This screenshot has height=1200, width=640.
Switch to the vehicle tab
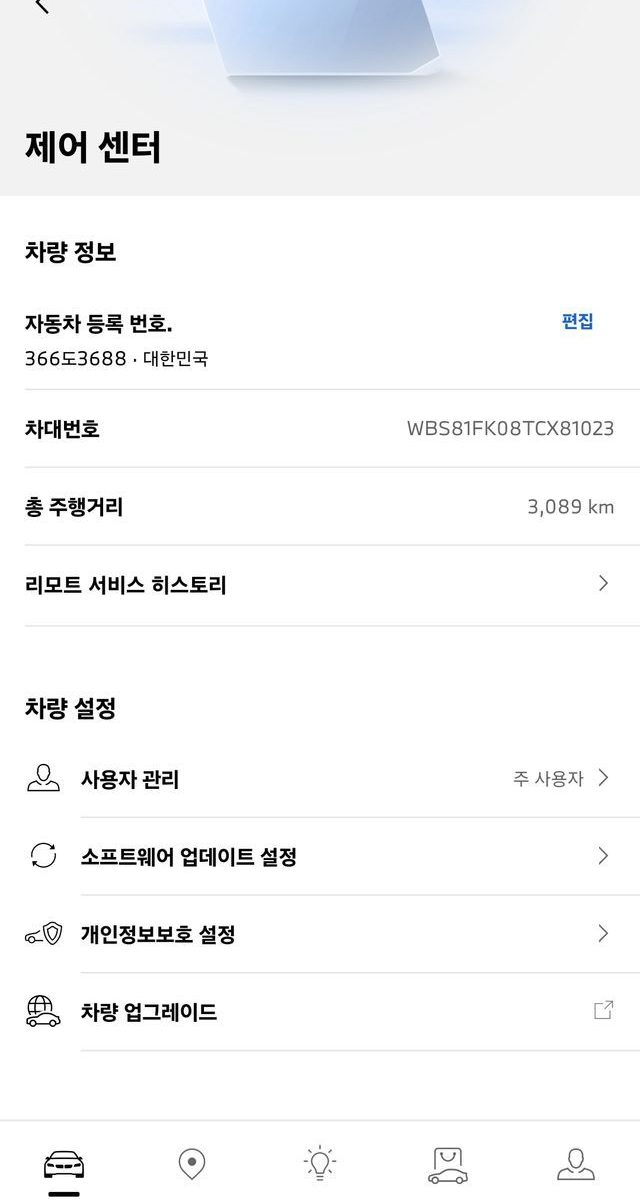pos(64,1165)
